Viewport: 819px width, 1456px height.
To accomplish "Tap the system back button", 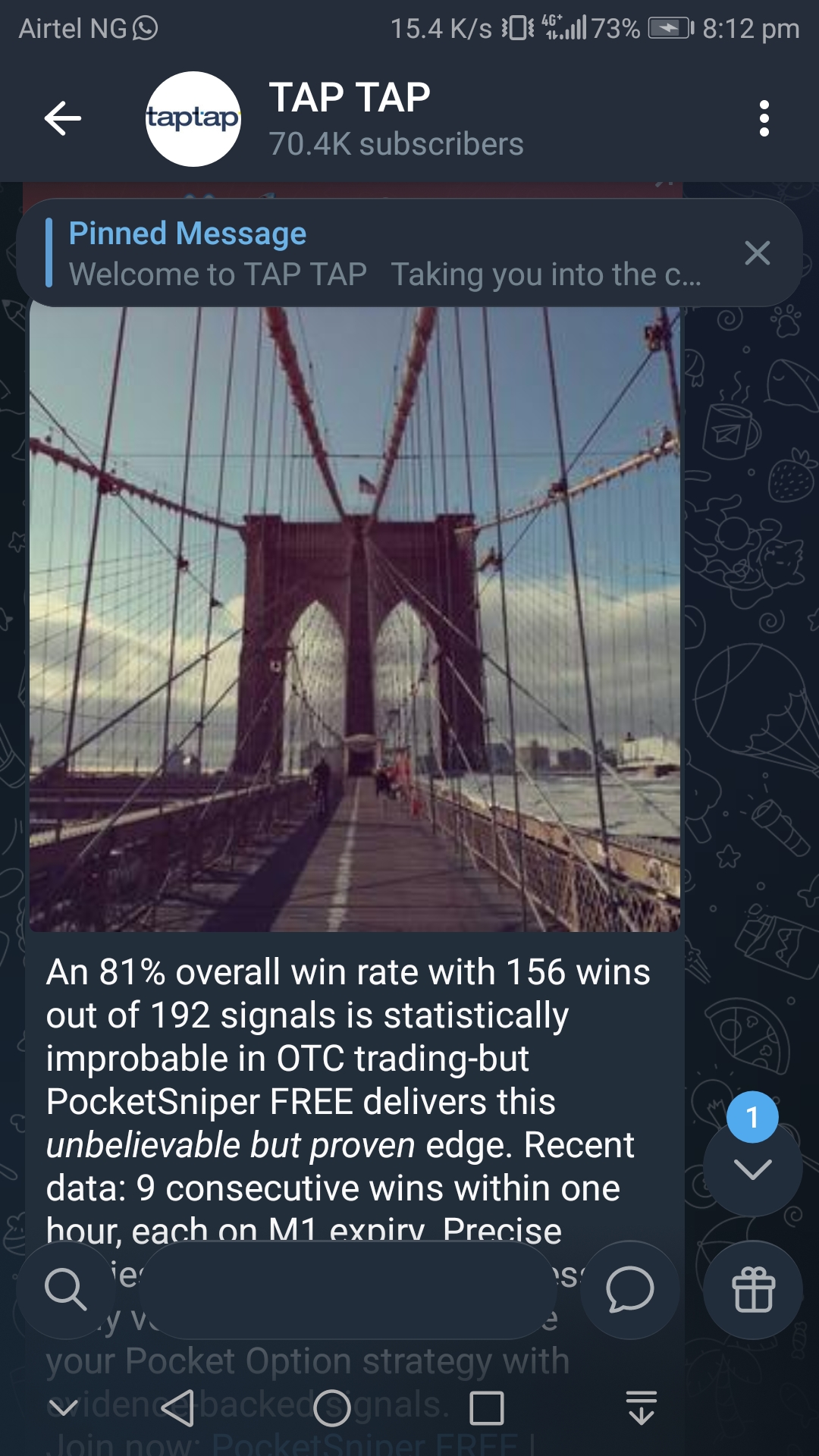I will 178,1409.
